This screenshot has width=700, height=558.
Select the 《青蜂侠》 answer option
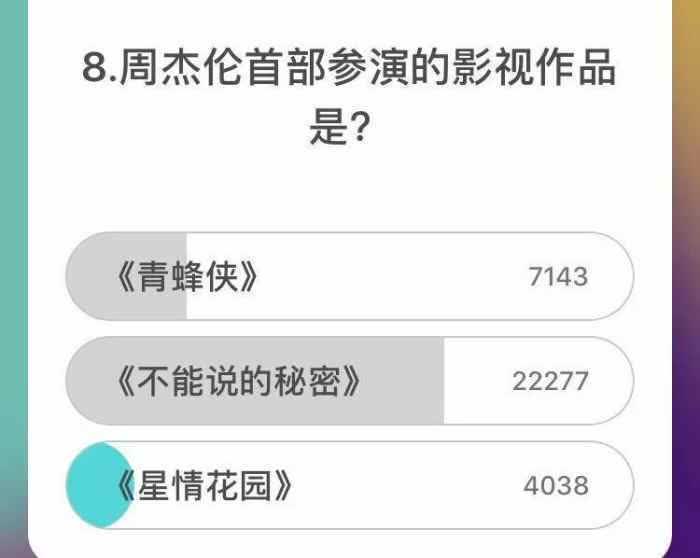(x=350, y=276)
